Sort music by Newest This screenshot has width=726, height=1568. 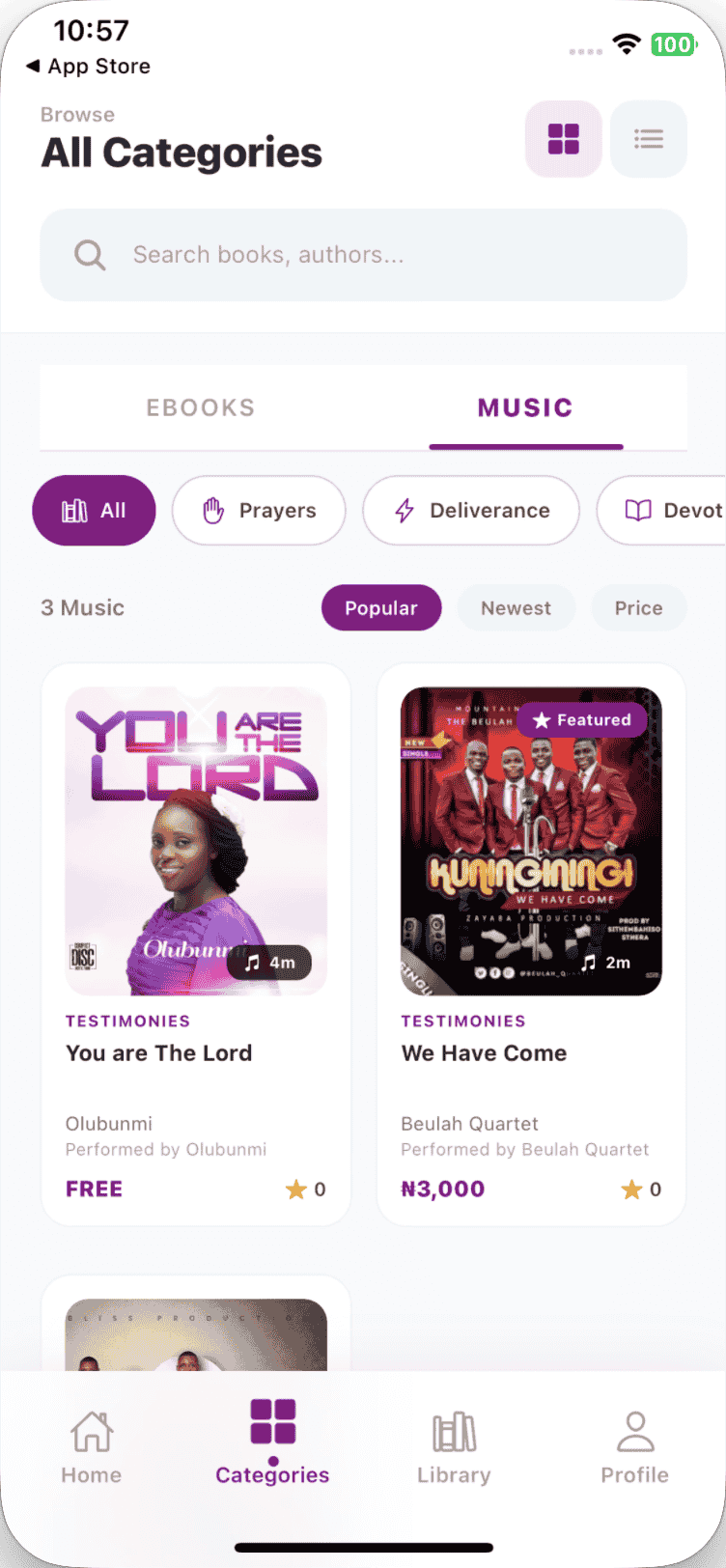516,608
